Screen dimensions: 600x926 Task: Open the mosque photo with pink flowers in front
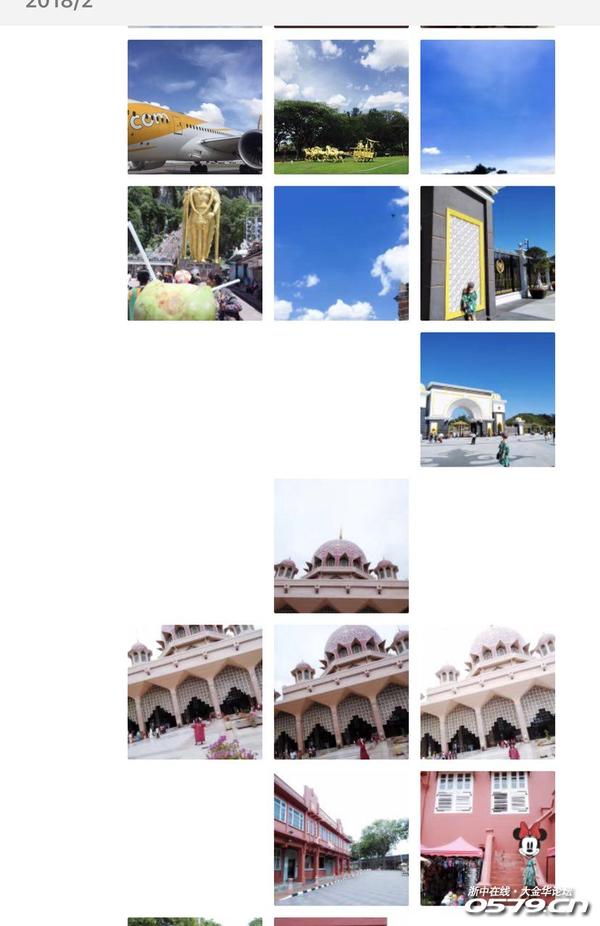(x=195, y=692)
